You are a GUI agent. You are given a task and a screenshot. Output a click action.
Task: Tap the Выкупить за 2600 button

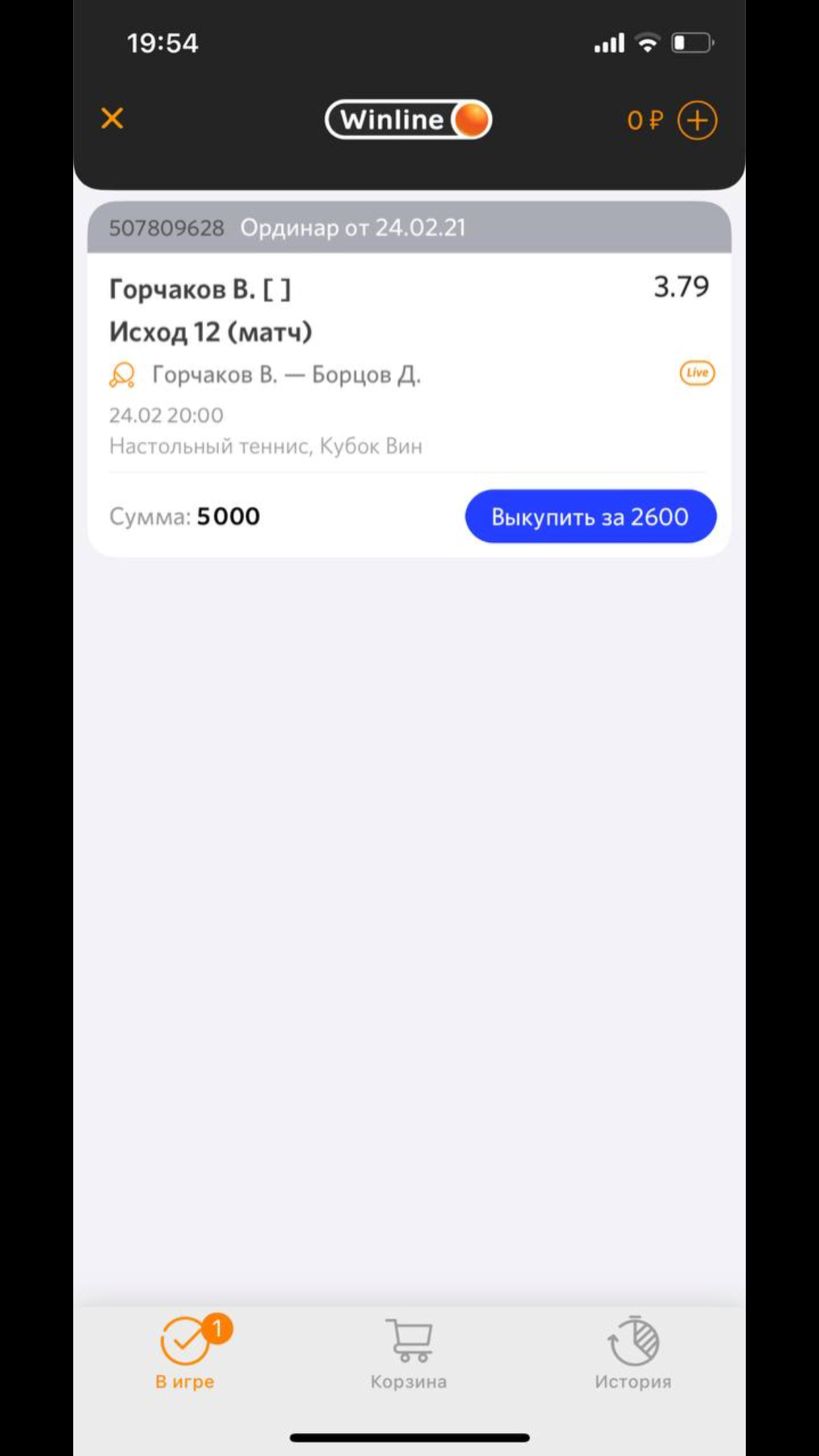590,516
